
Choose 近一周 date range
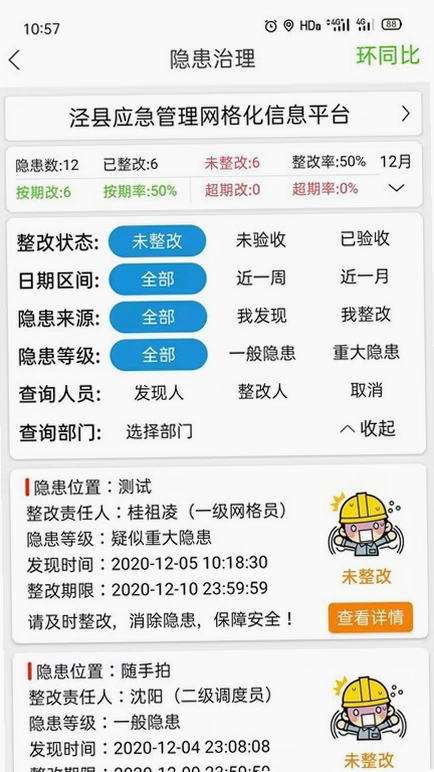coord(261,278)
